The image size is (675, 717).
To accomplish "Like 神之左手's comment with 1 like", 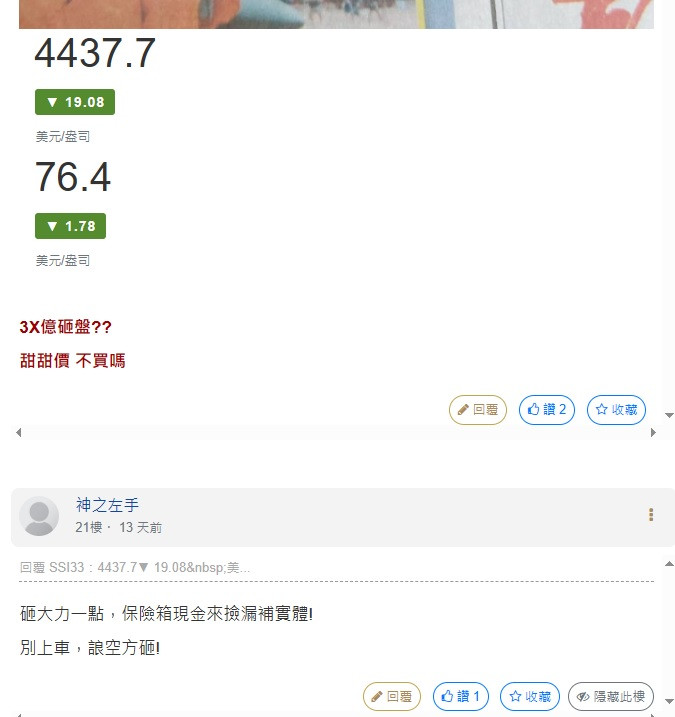I will 460,697.
